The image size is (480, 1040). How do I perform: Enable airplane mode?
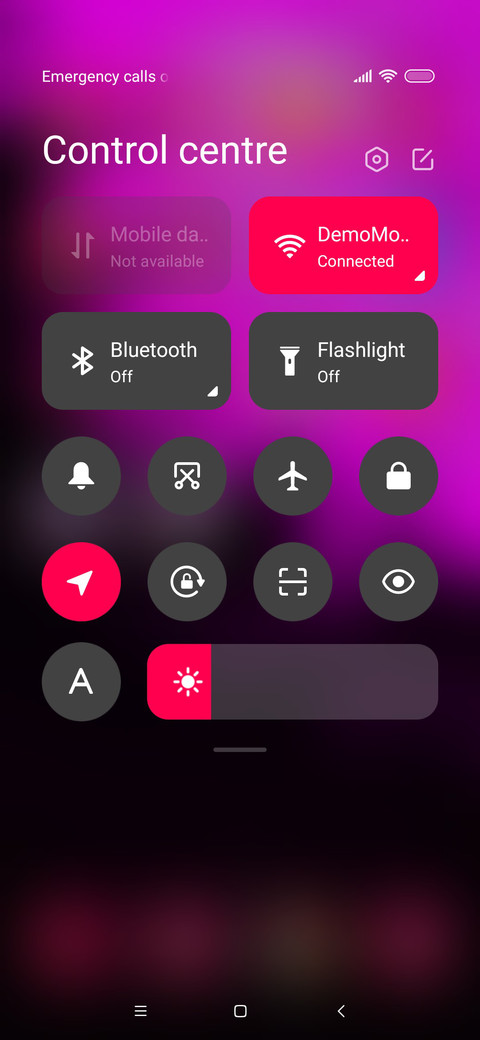pos(293,476)
